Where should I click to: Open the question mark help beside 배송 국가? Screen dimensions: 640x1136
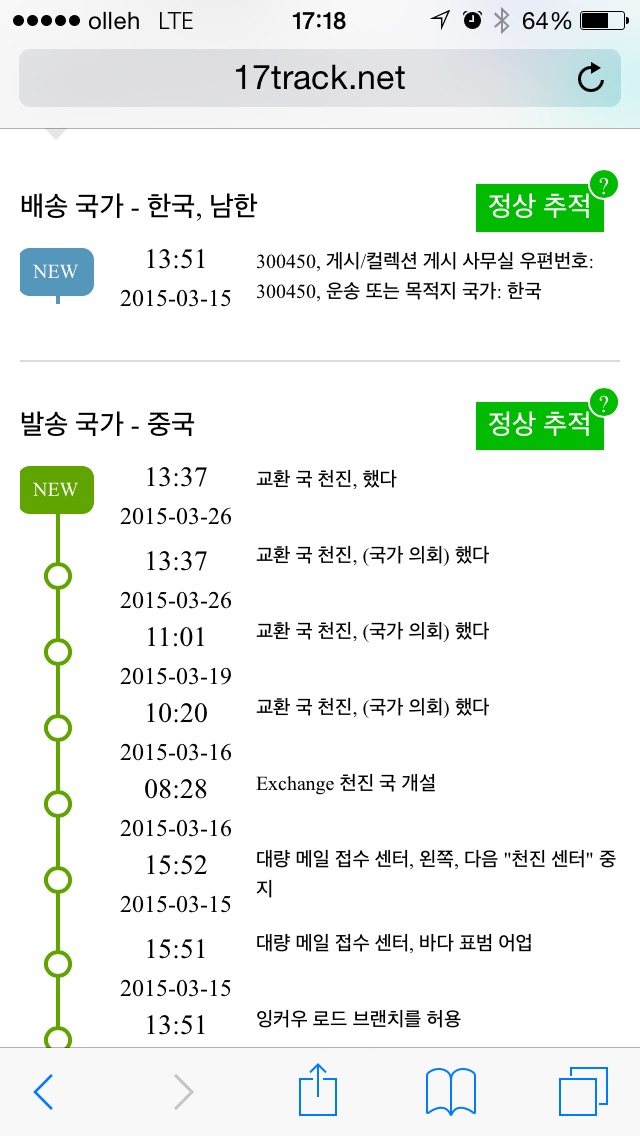[604, 185]
